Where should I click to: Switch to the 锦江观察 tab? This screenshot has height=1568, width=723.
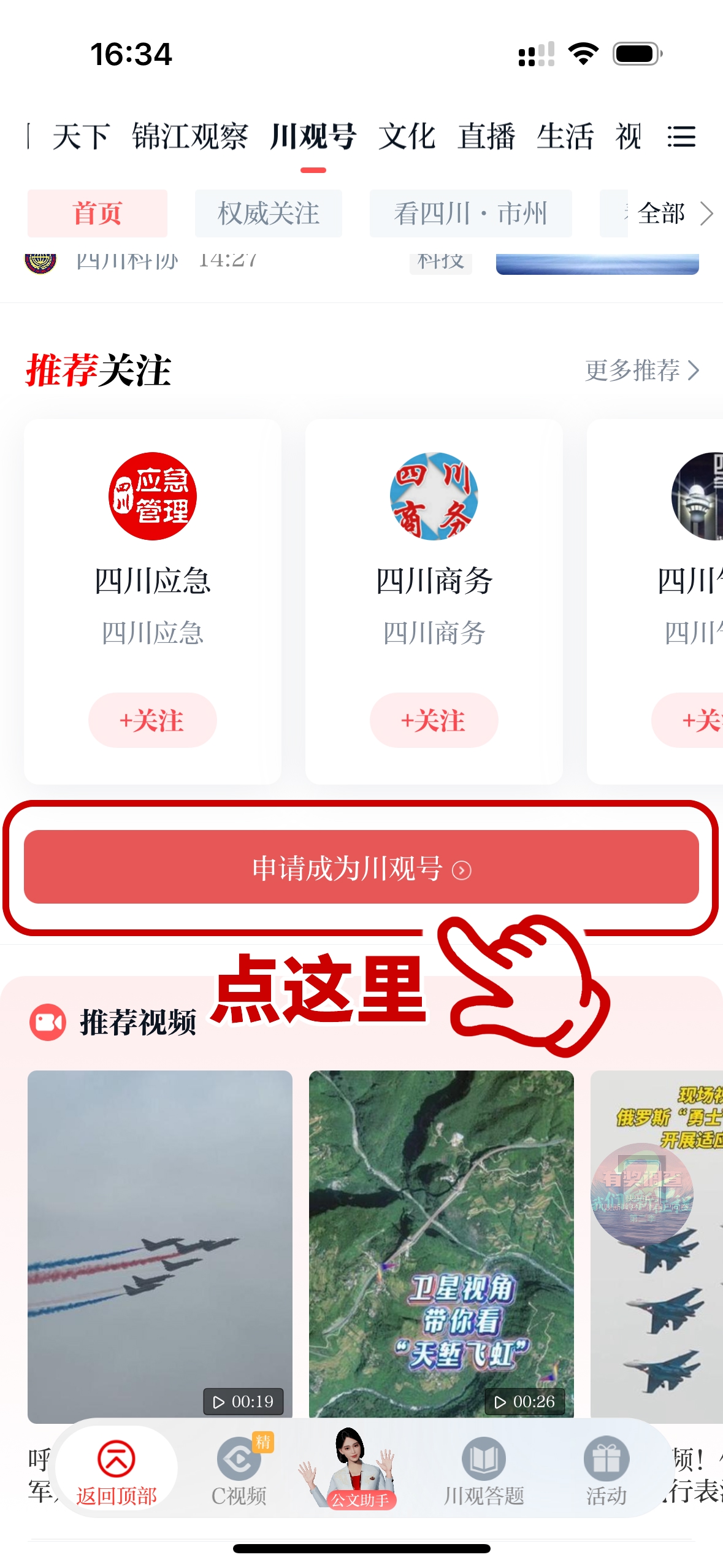[x=189, y=136]
